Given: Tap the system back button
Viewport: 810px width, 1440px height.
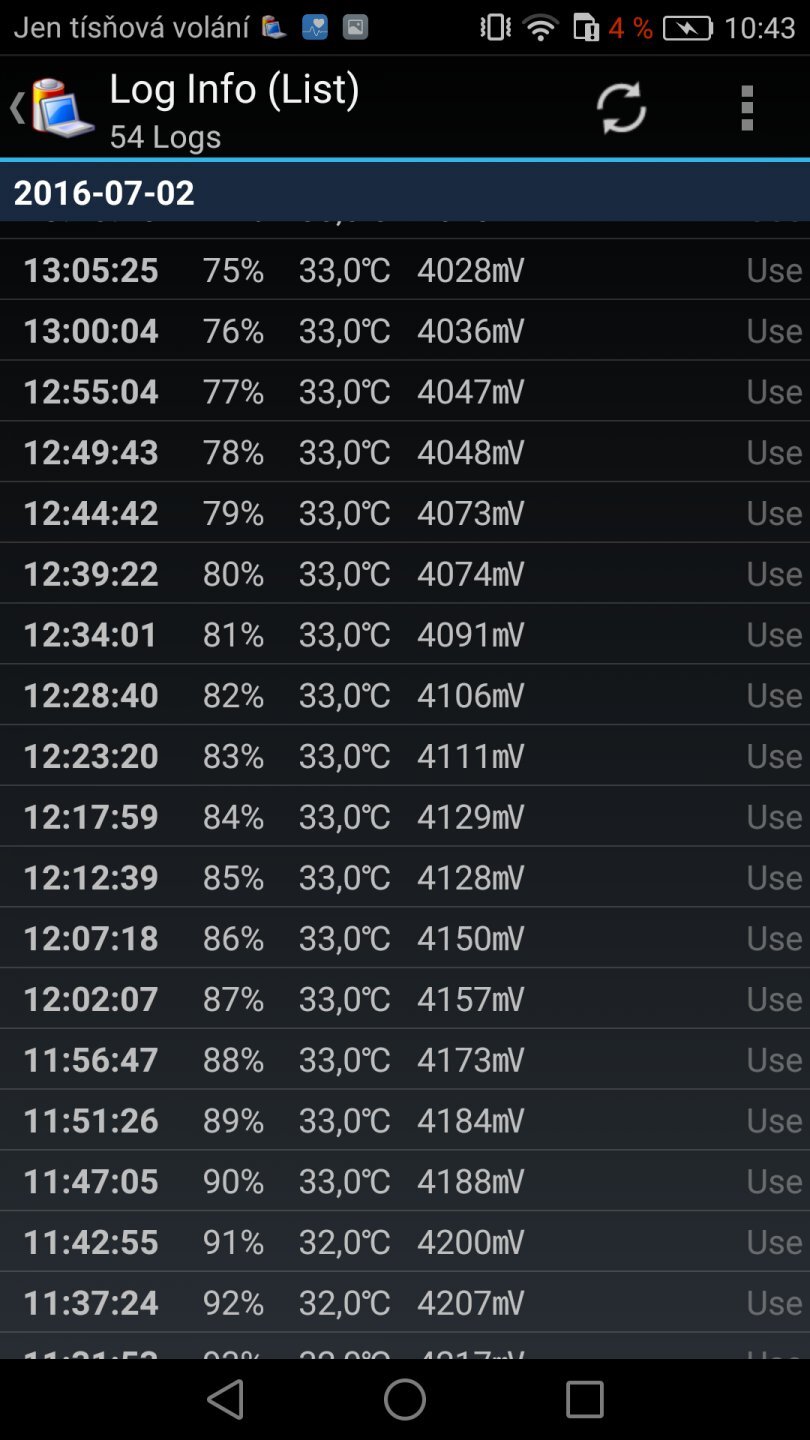Looking at the screenshot, I should [226, 1399].
